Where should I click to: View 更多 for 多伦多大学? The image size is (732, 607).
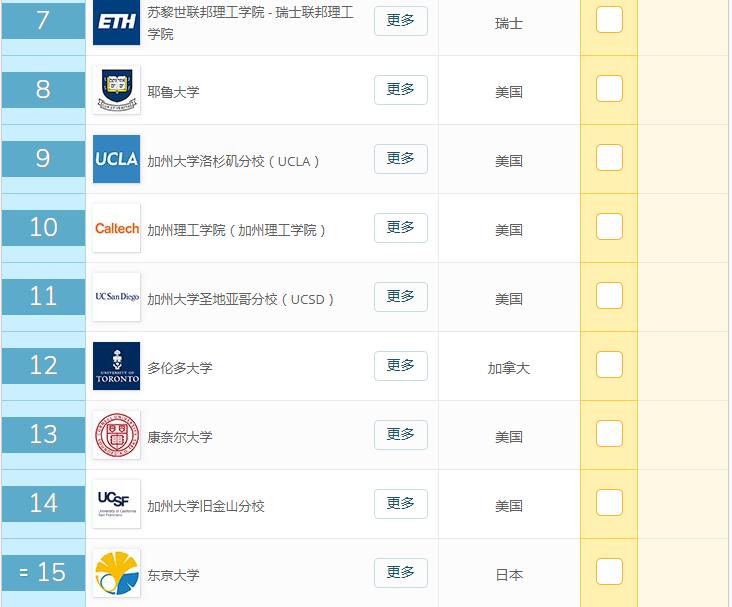[x=400, y=366]
